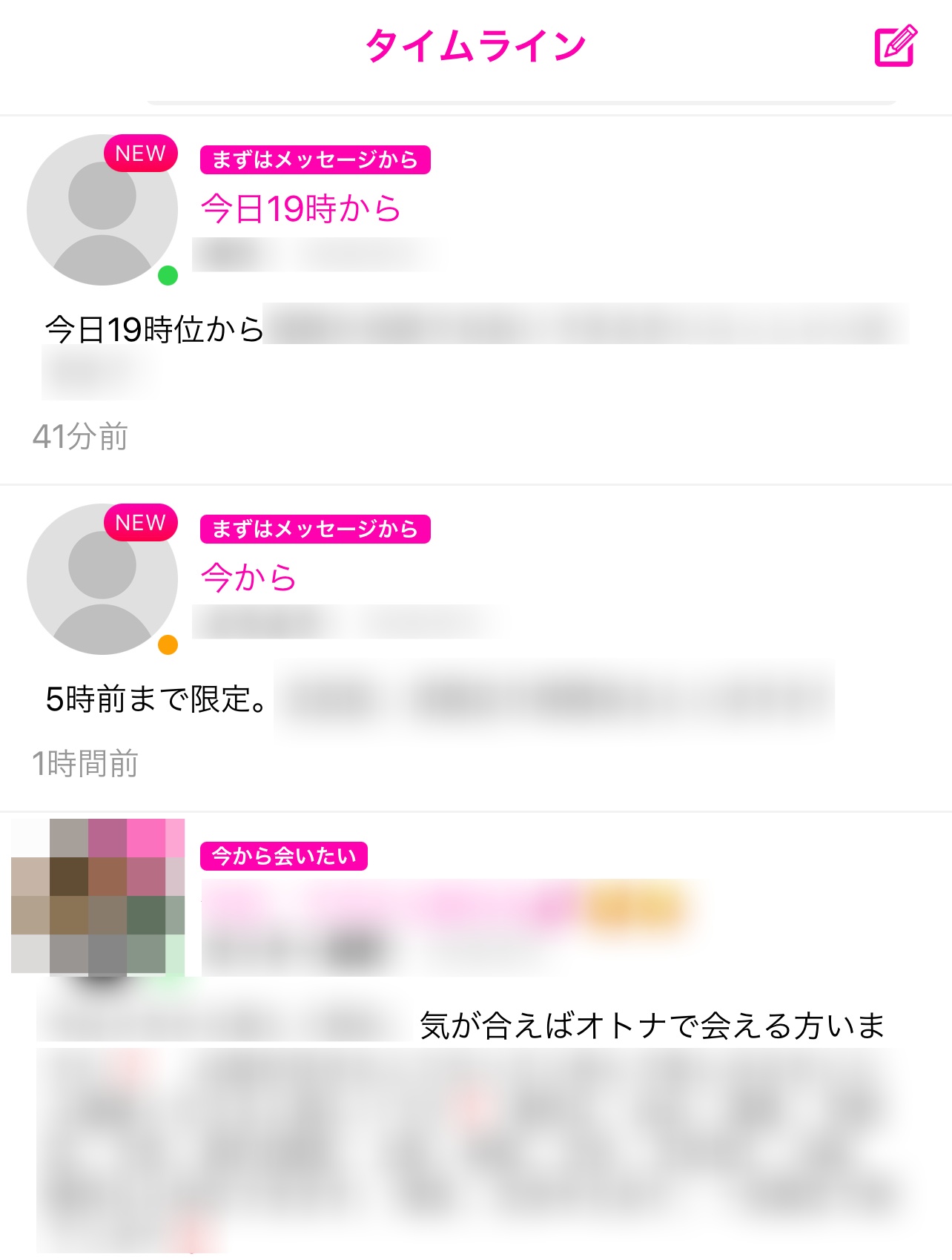View avatar of the 今から poster
The height and width of the screenshot is (1260, 952).
click(102, 579)
